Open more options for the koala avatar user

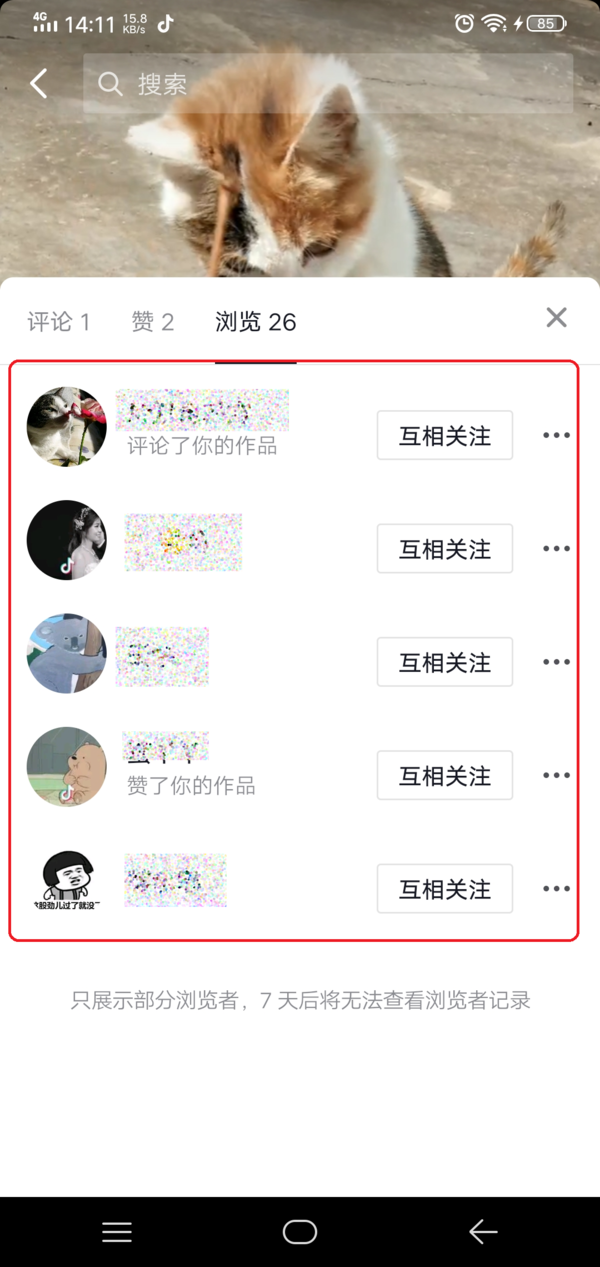click(556, 662)
